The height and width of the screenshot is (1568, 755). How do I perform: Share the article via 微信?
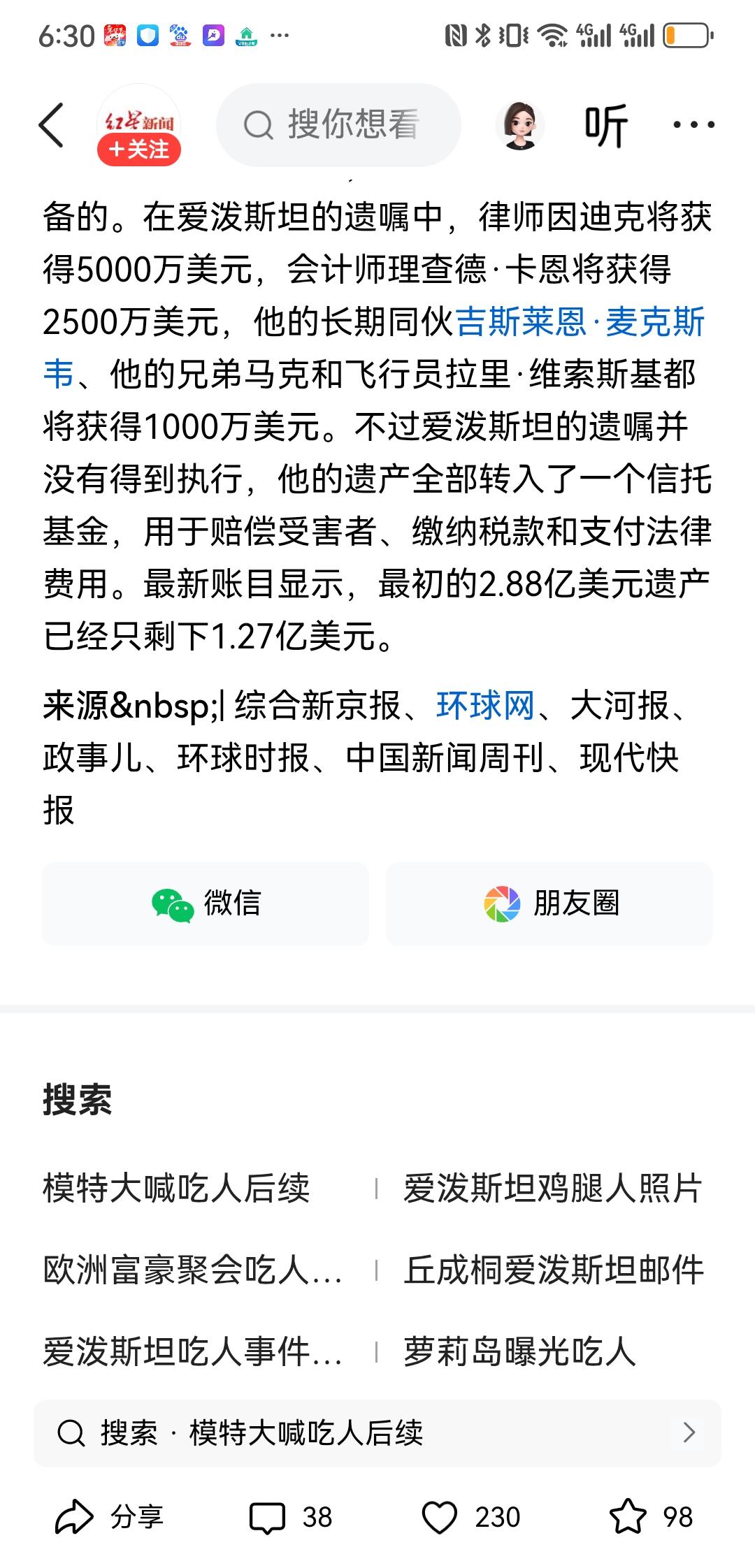[x=206, y=903]
